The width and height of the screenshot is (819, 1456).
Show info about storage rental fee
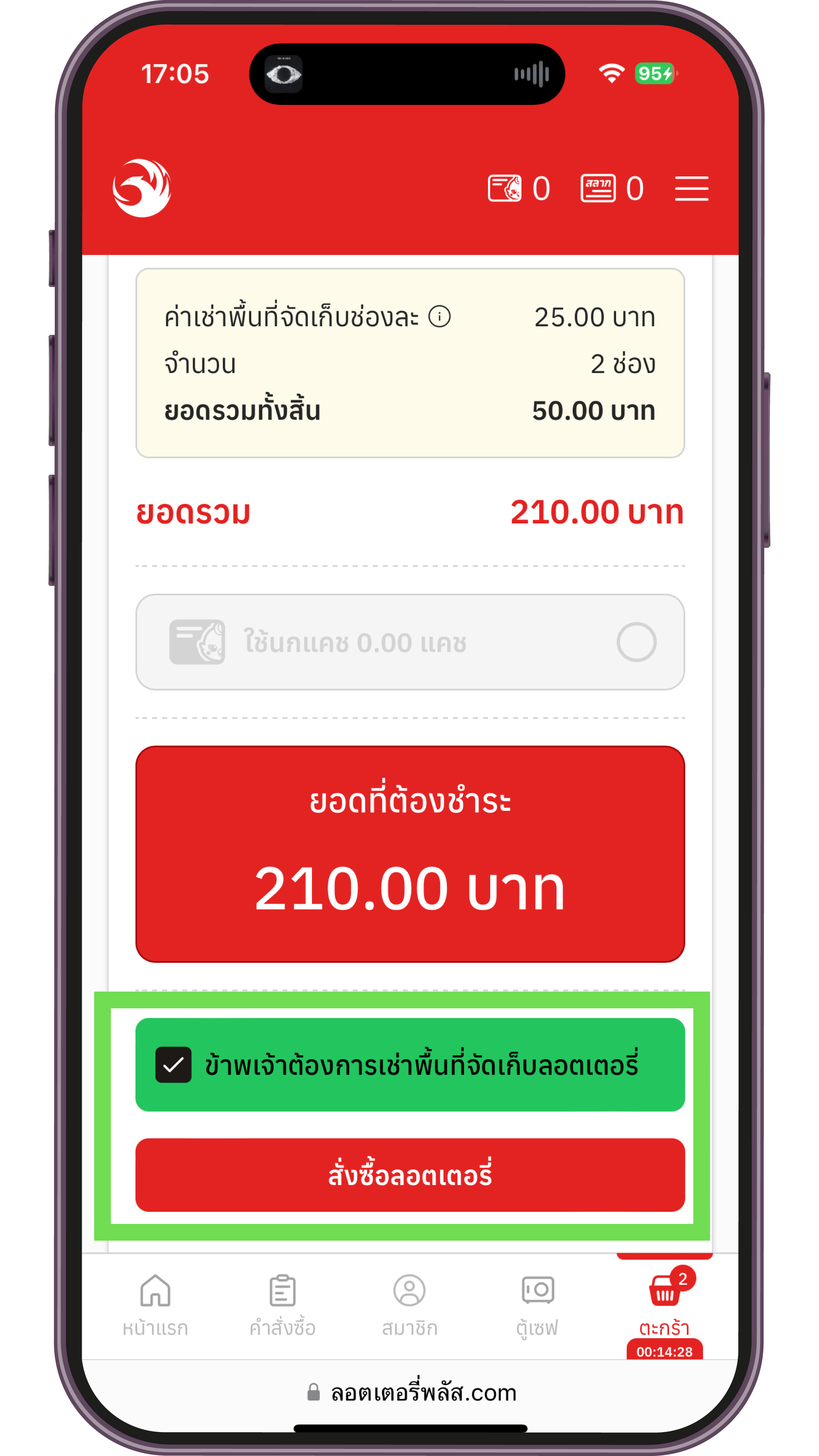439,316
